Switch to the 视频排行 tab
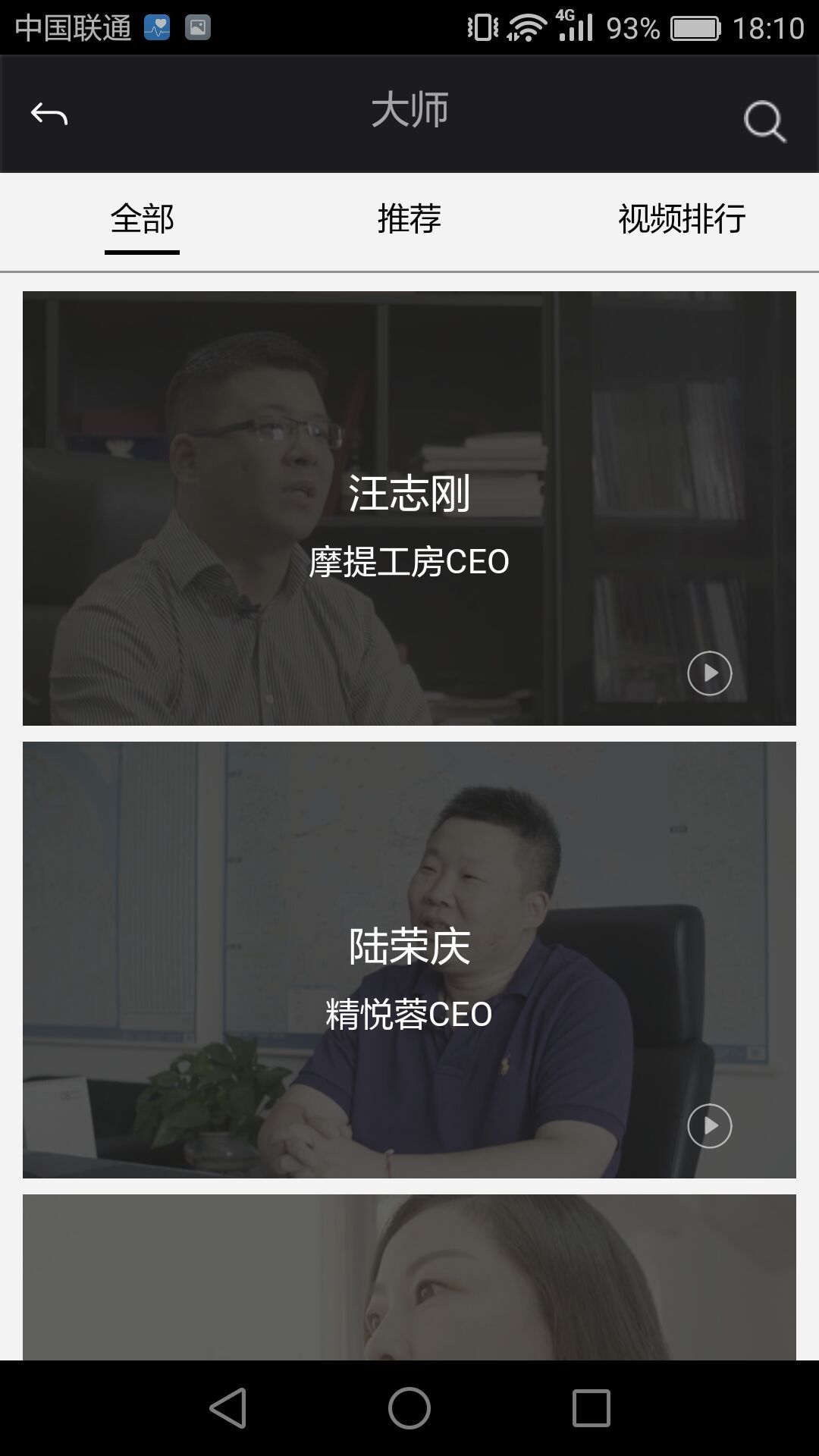Image resolution: width=819 pixels, height=1456 pixels. coord(681,219)
